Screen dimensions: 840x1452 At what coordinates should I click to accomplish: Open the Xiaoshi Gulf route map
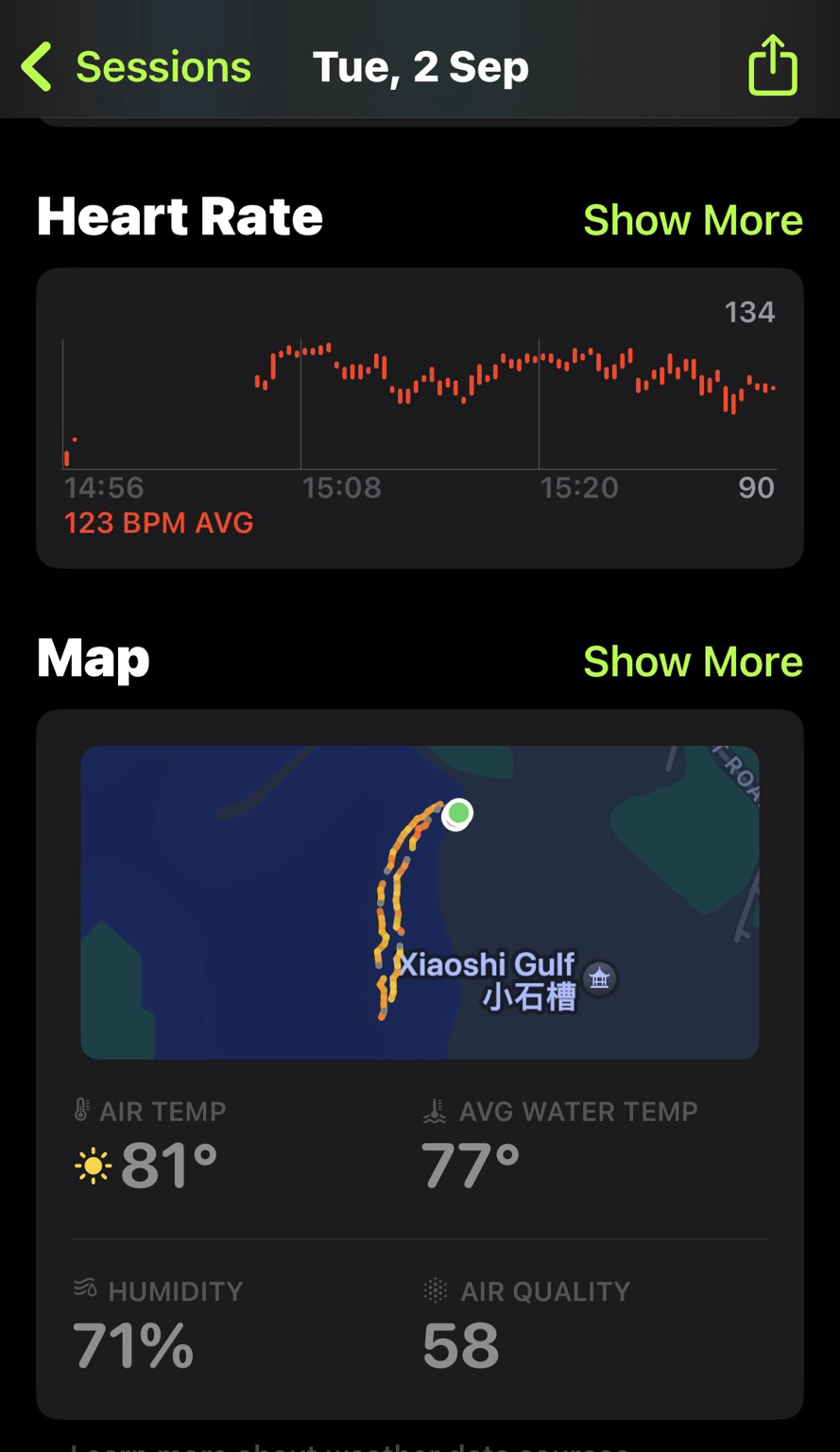[x=420, y=902]
